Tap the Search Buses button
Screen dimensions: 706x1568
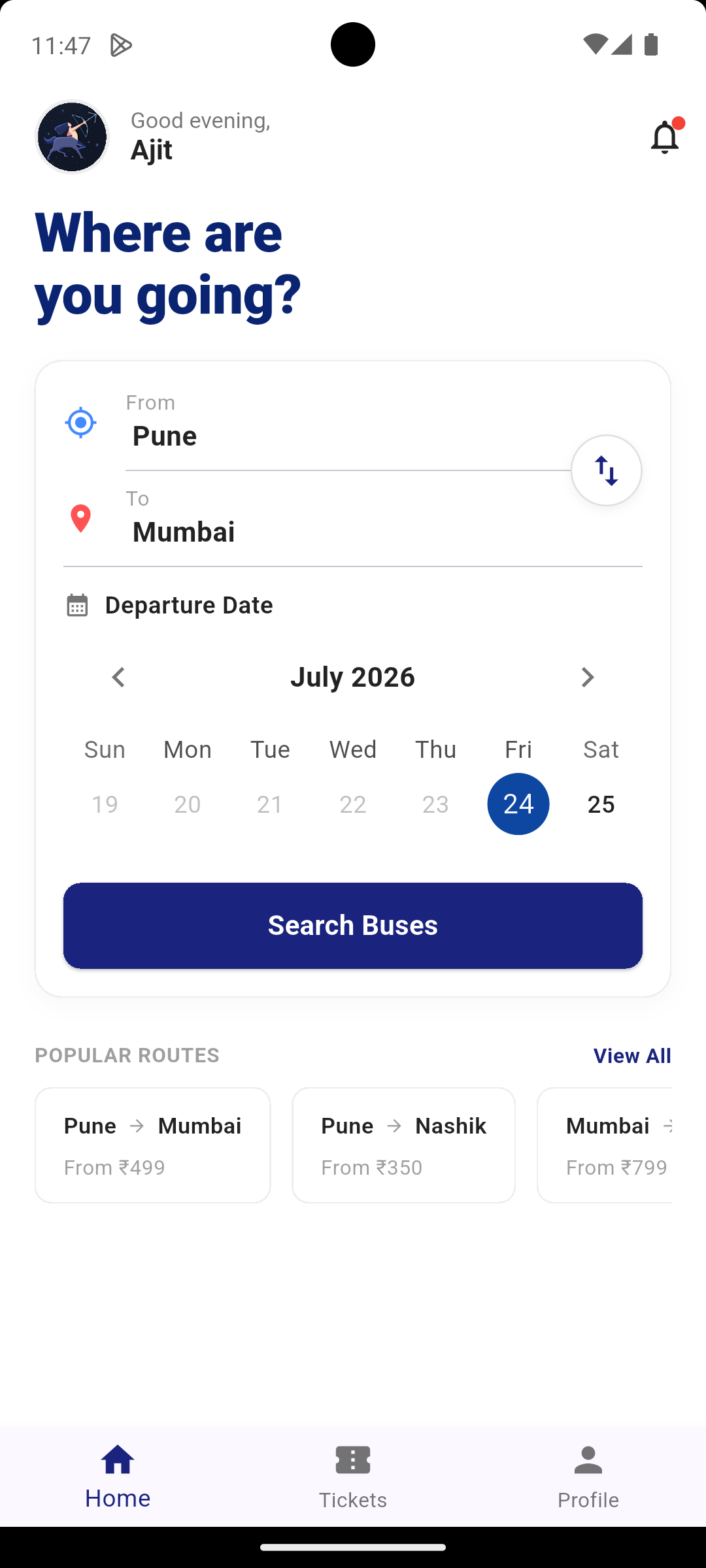(353, 925)
